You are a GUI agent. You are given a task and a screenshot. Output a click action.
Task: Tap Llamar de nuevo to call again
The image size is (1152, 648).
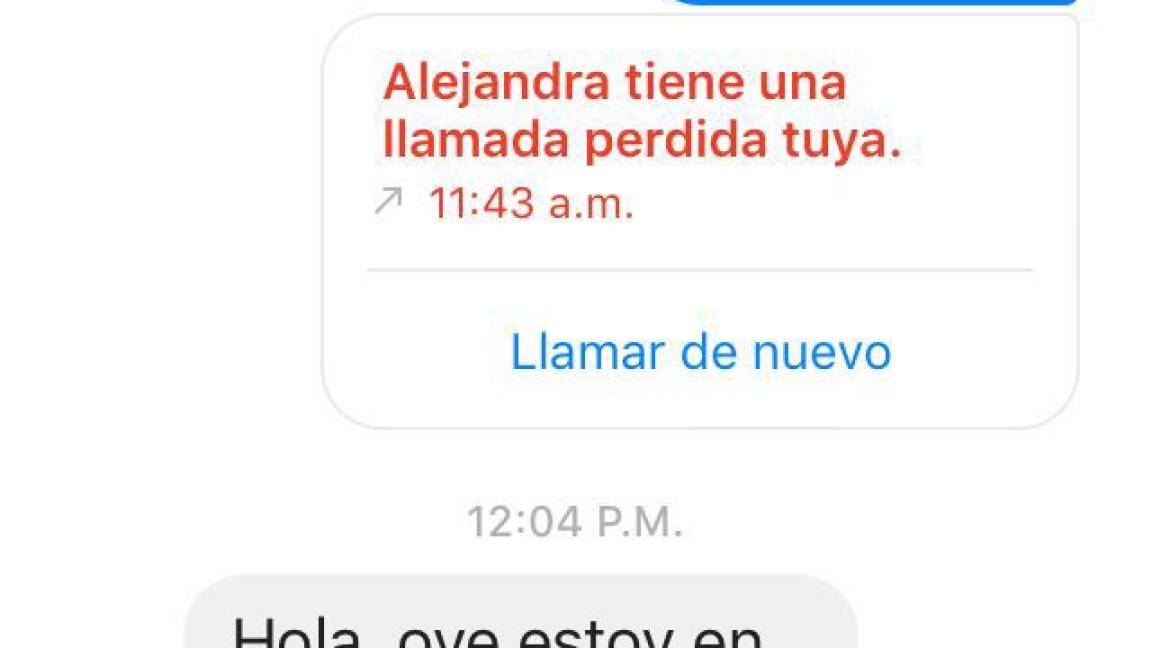(x=700, y=352)
